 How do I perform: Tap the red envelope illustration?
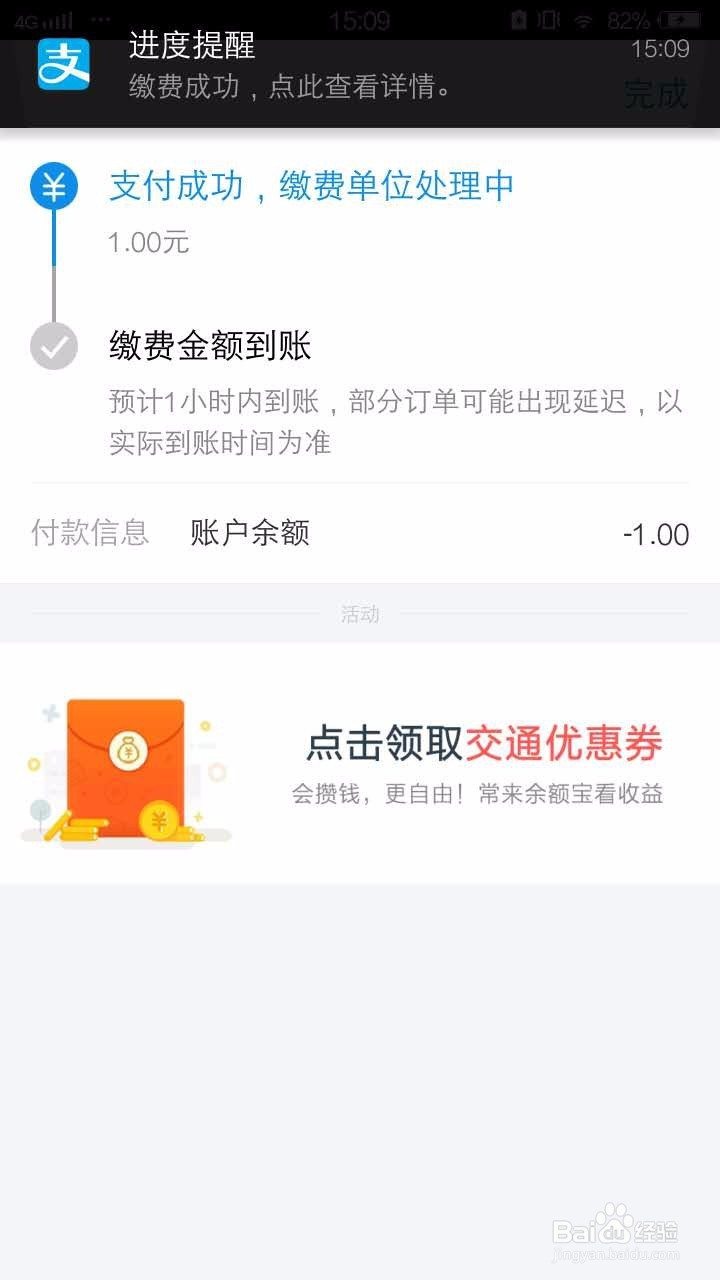coord(125,770)
